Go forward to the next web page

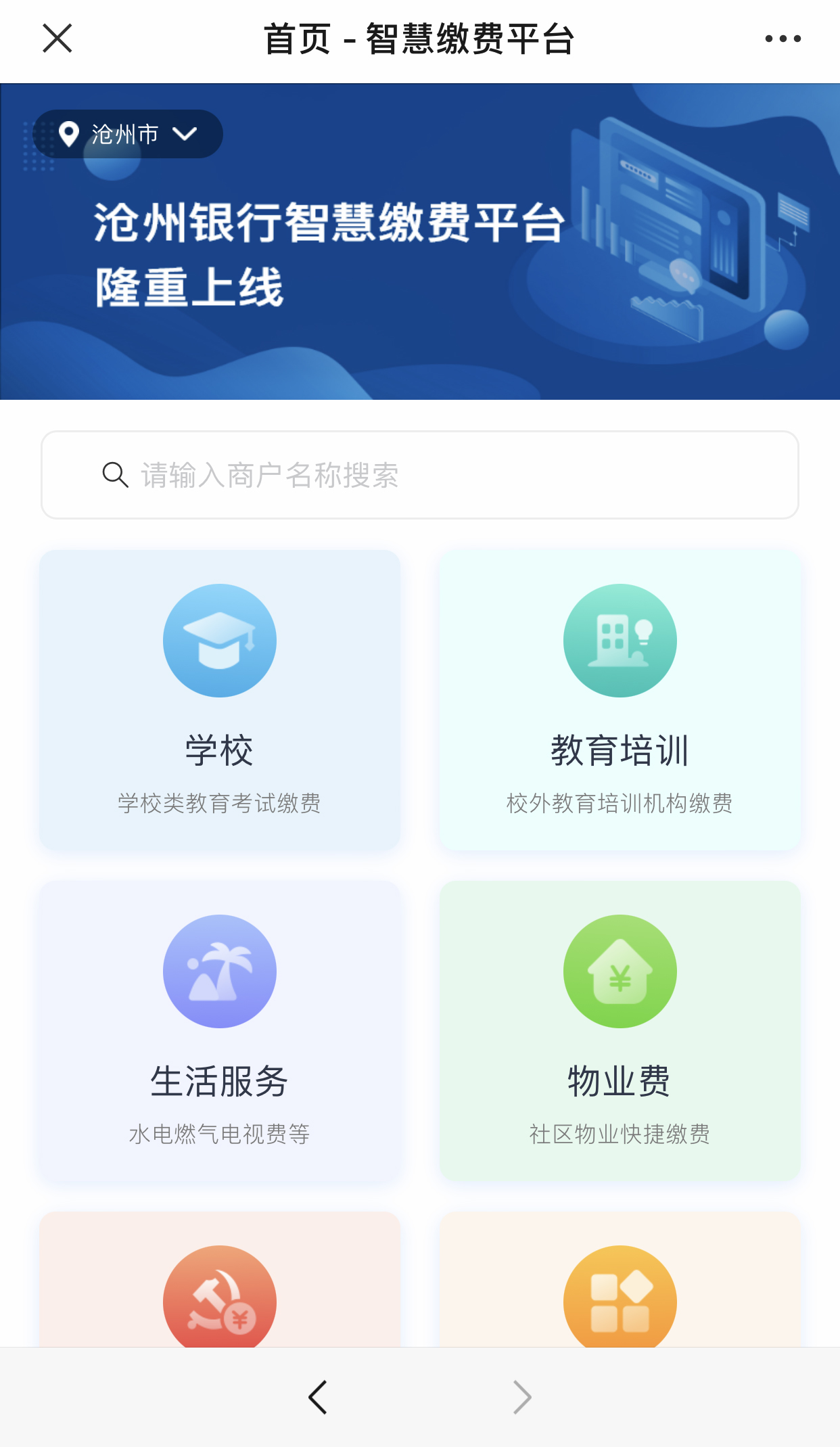coord(522,1397)
